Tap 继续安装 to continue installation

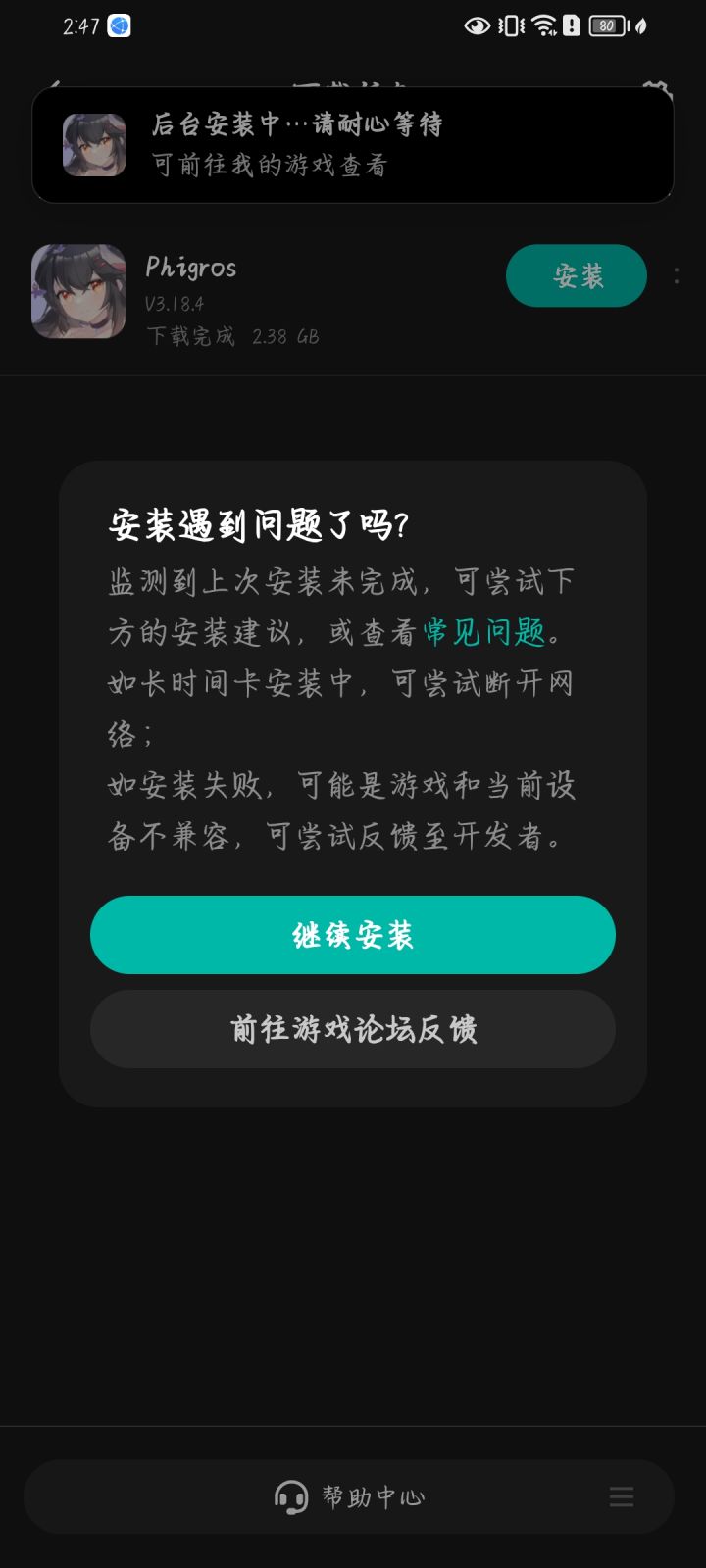(353, 935)
